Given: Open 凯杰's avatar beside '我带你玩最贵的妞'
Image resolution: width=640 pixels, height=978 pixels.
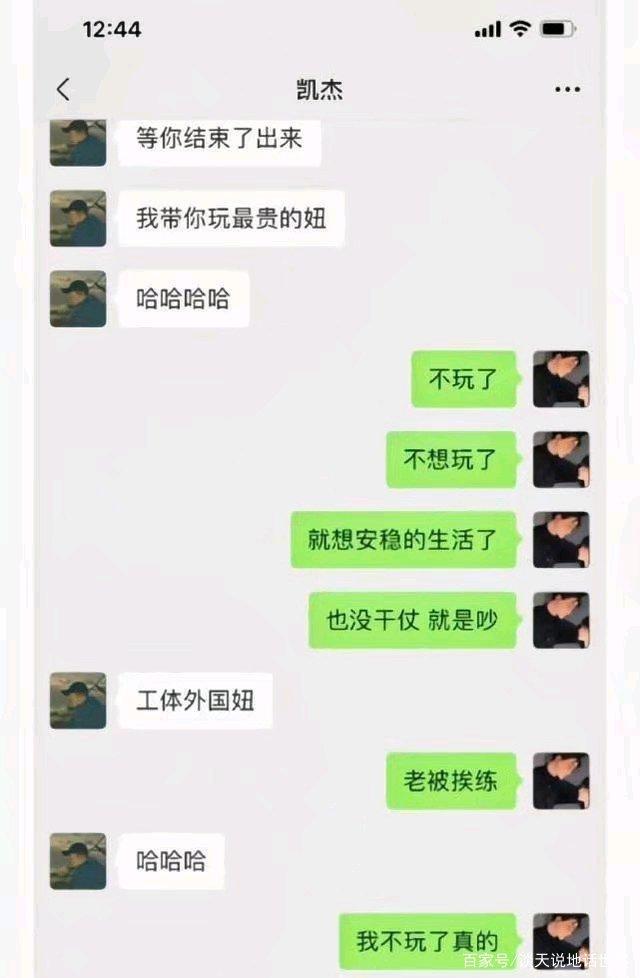Looking at the screenshot, I should [x=78, y=218].
